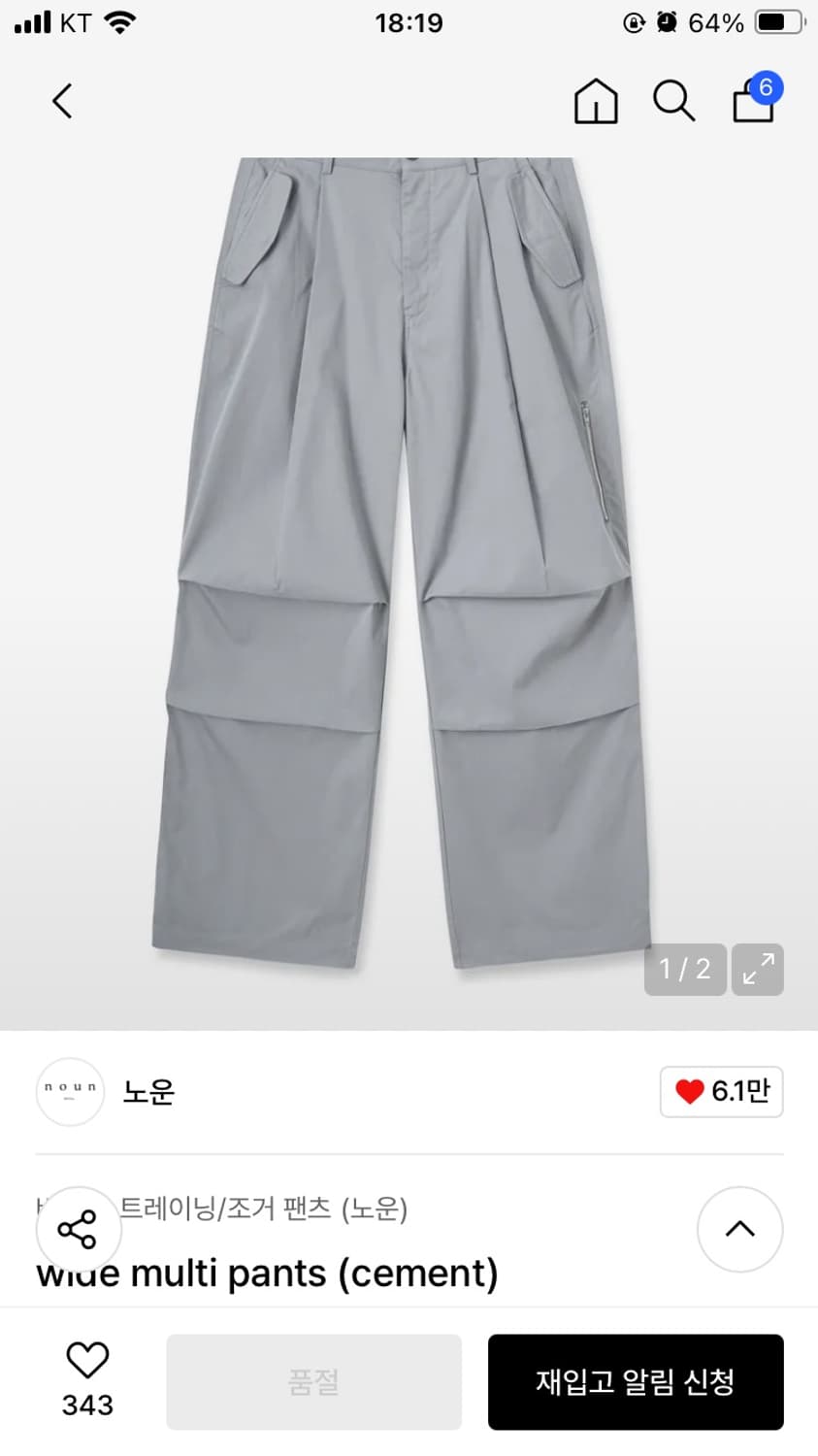Open the shopping bag with 6 items
Screen dimensions: 818x1456
pyautogui.click(x=752, y=101)
